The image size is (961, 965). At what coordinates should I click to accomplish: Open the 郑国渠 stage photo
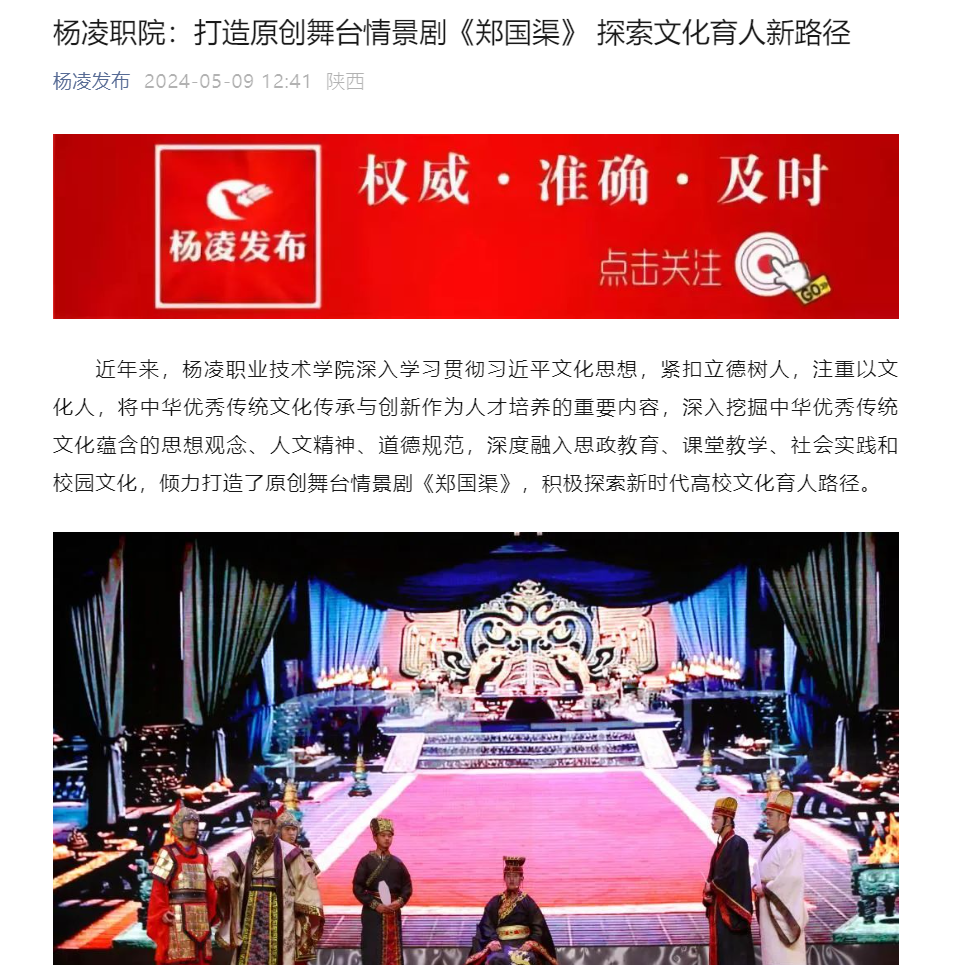tap(476, 748)
